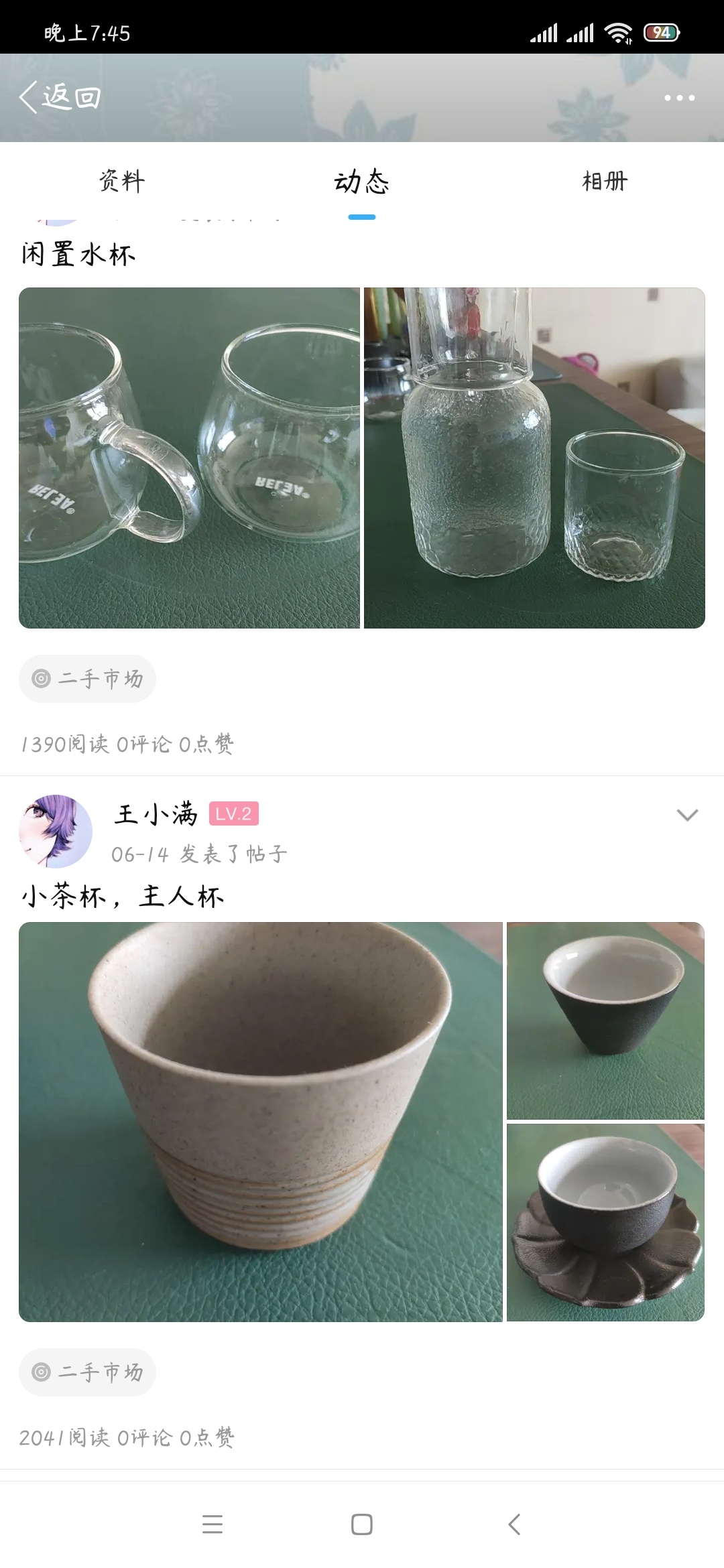Open the glass mugs photo in 闲置水杯 post
The image size is (724, 1568).
(x=189, y=458)
